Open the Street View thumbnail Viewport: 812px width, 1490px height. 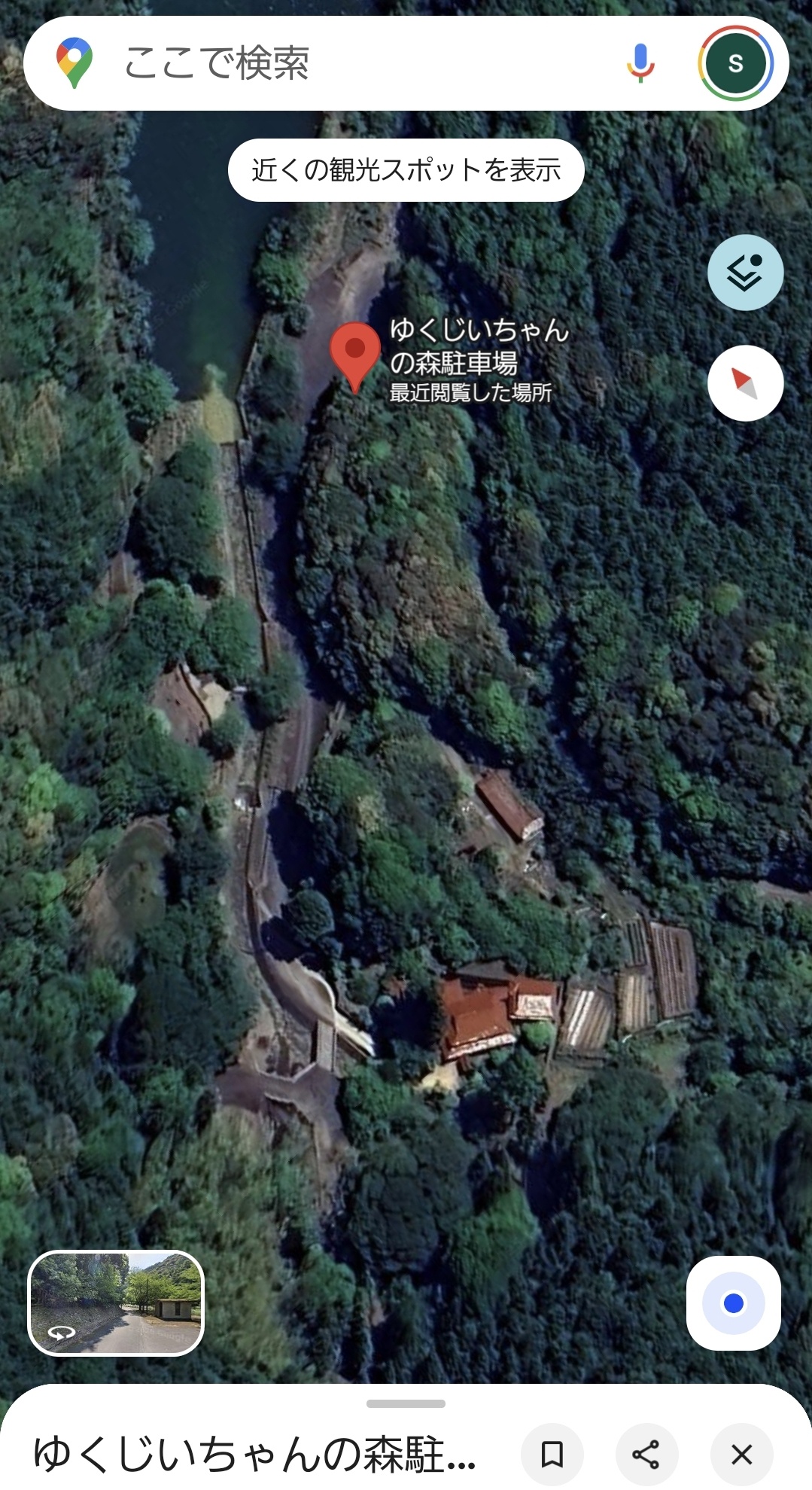tap(116, 1303)
